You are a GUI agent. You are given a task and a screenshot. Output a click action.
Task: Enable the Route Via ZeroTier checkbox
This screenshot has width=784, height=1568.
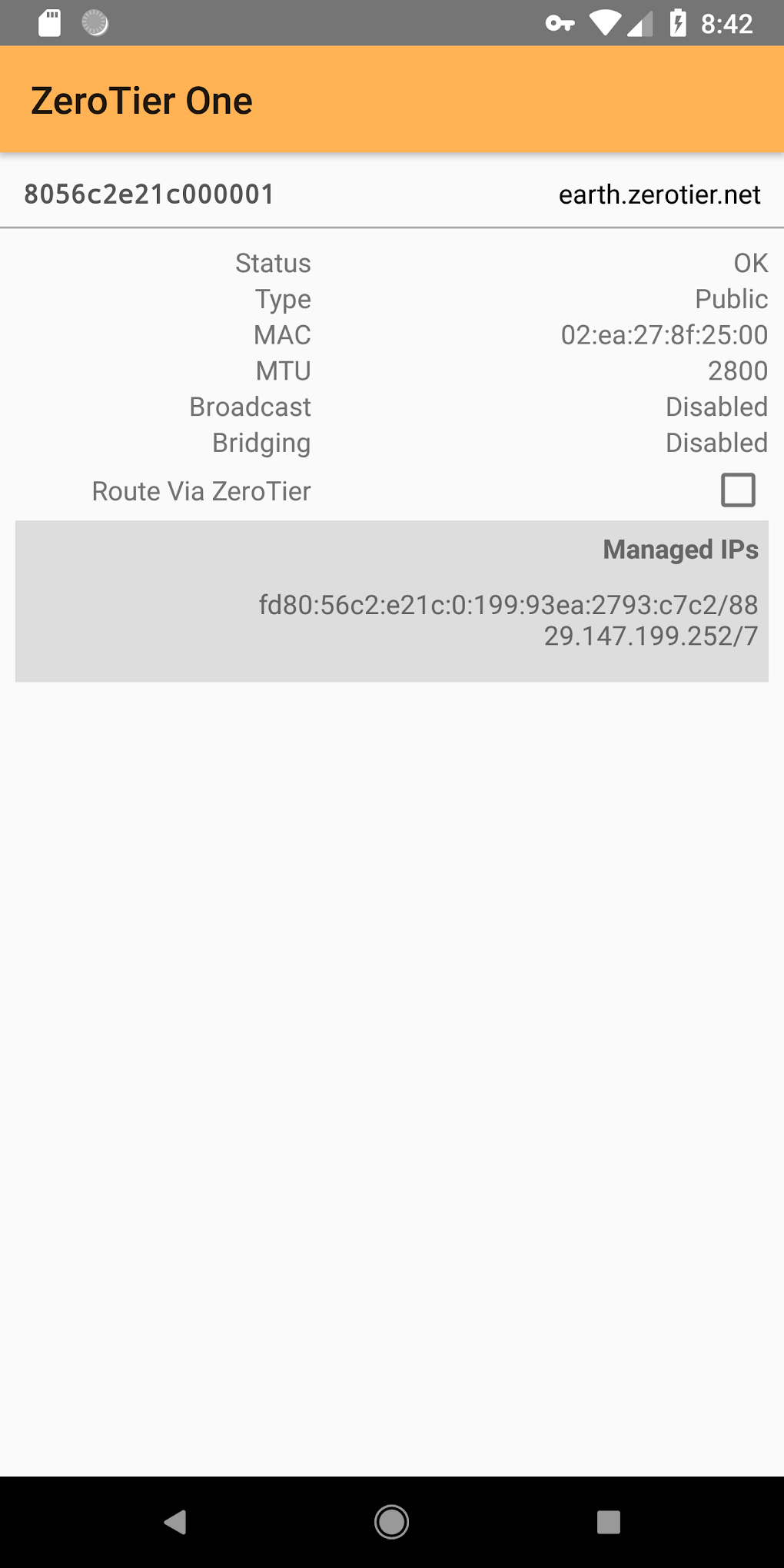738,490
